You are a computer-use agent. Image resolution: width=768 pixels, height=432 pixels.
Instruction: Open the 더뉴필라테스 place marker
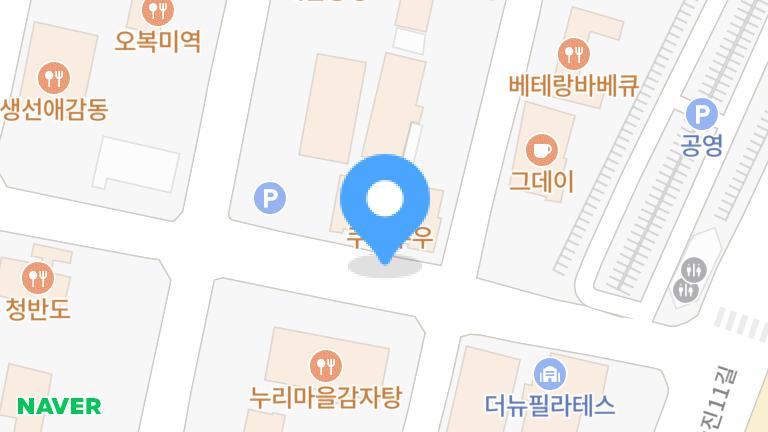pos(549,374)
